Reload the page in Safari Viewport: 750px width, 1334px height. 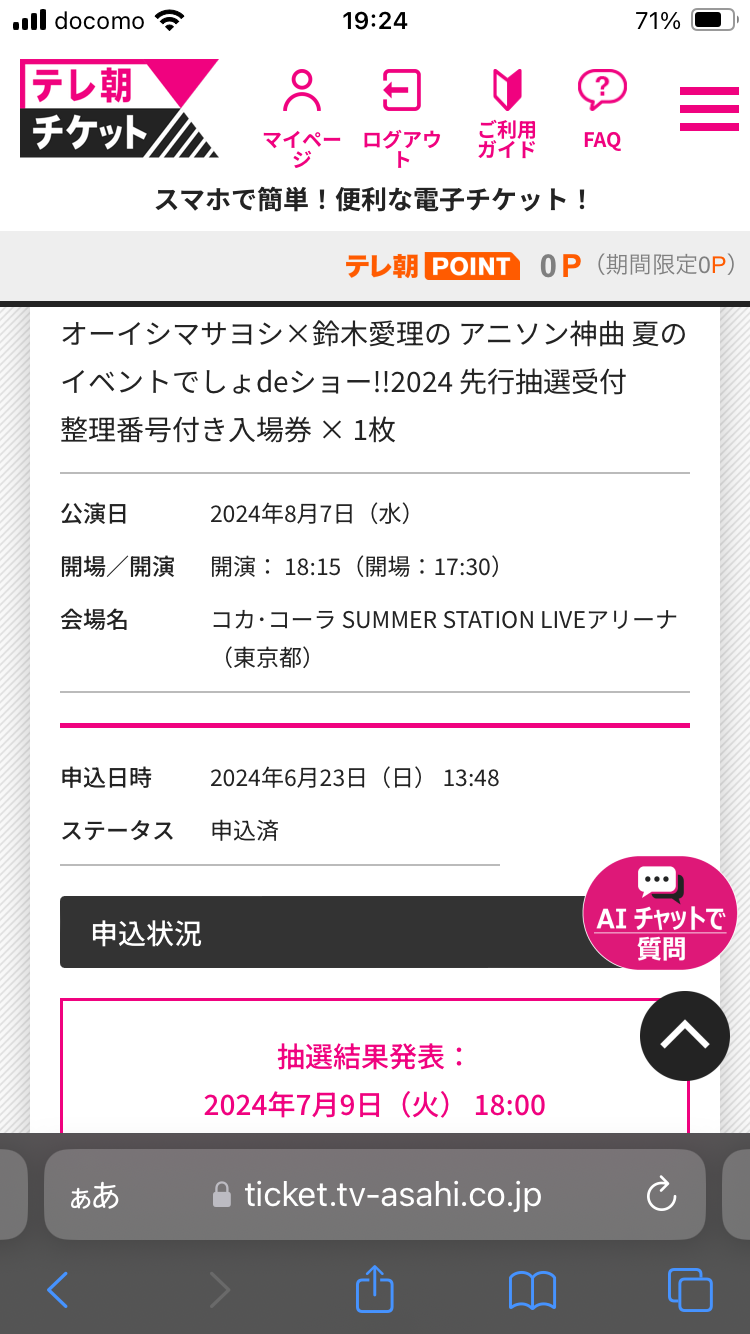[x=662, y=1194]
